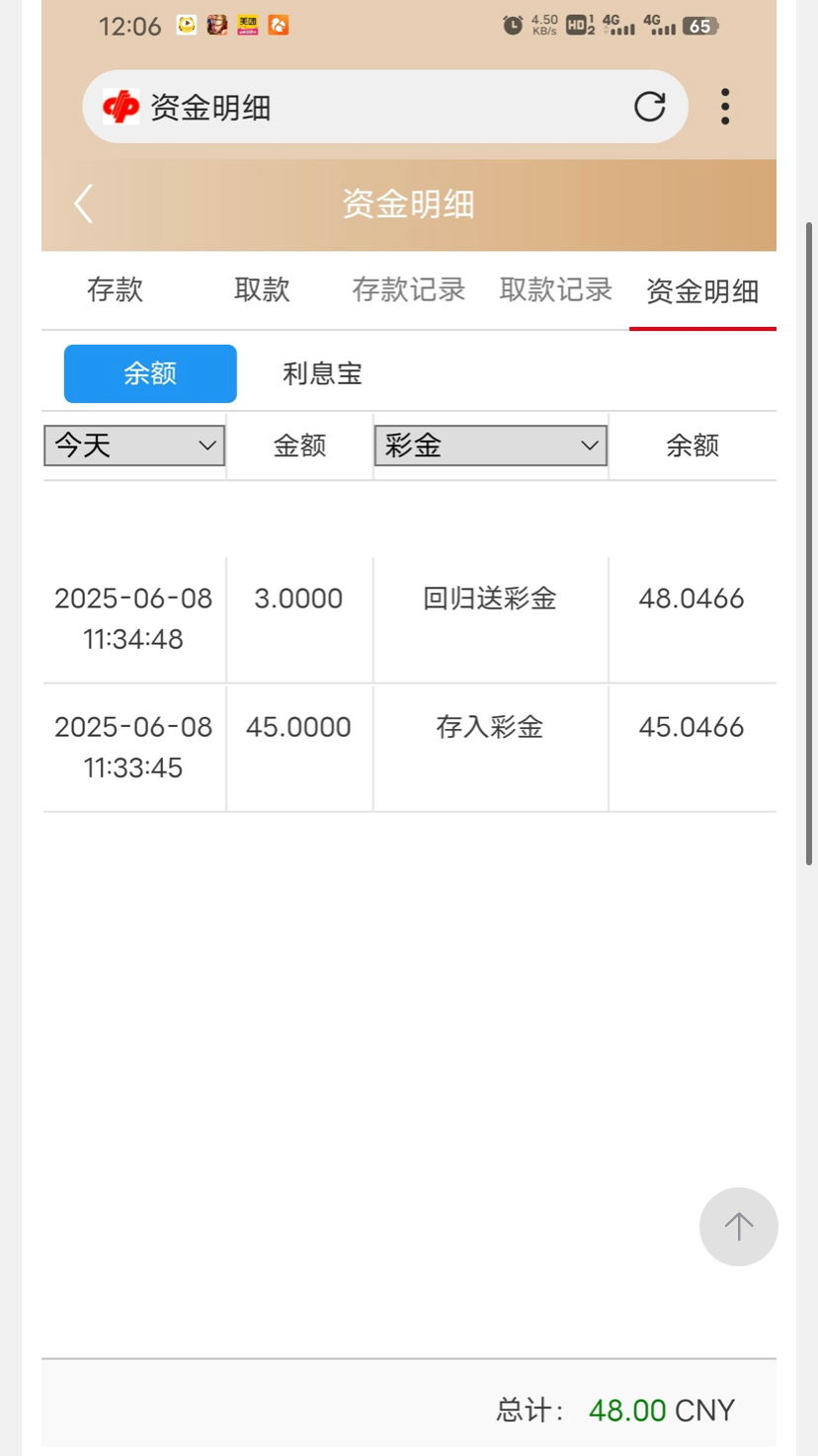The width and height of the screenshot is (818, 1456).
Task: Expand the 彩金 type dropdown
Action: (490, 445)
